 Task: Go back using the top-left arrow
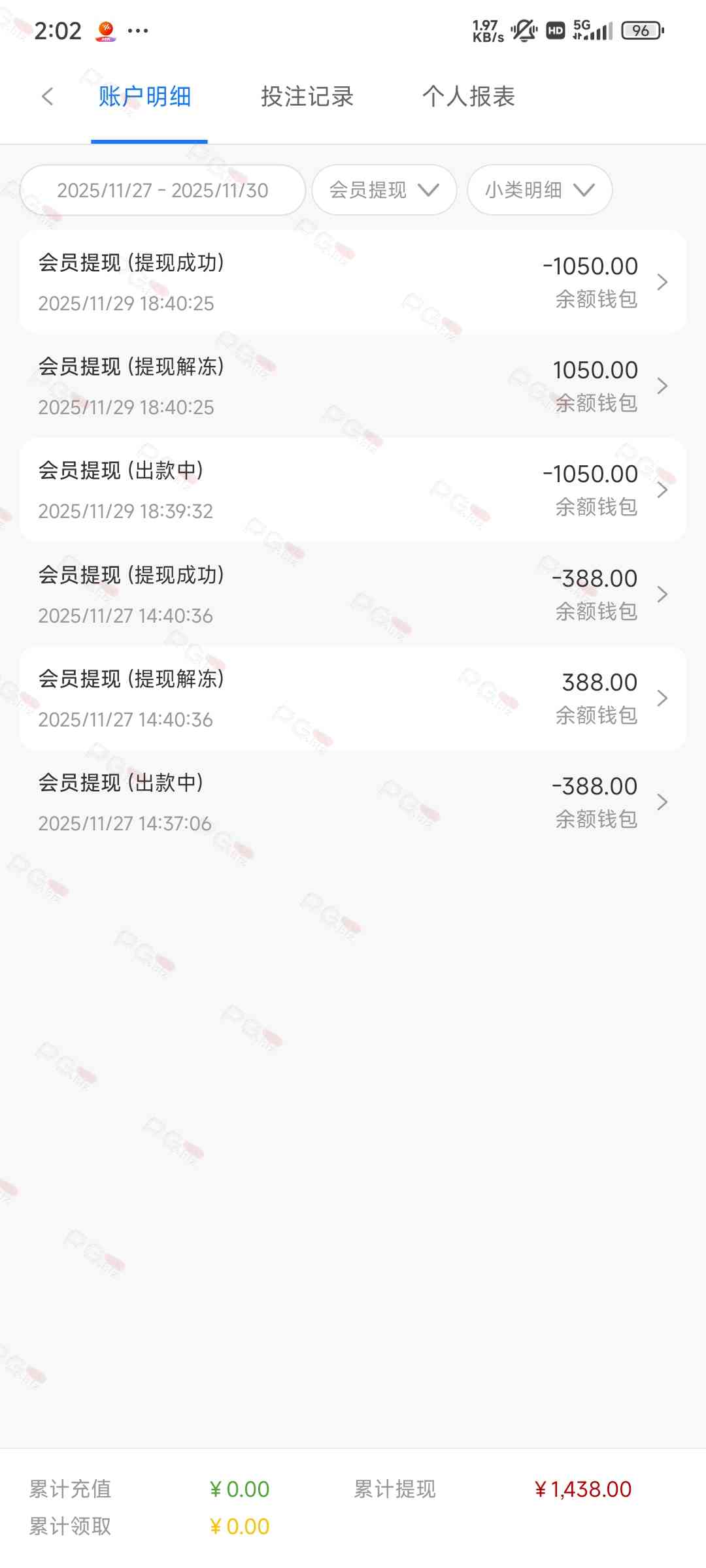47,97
